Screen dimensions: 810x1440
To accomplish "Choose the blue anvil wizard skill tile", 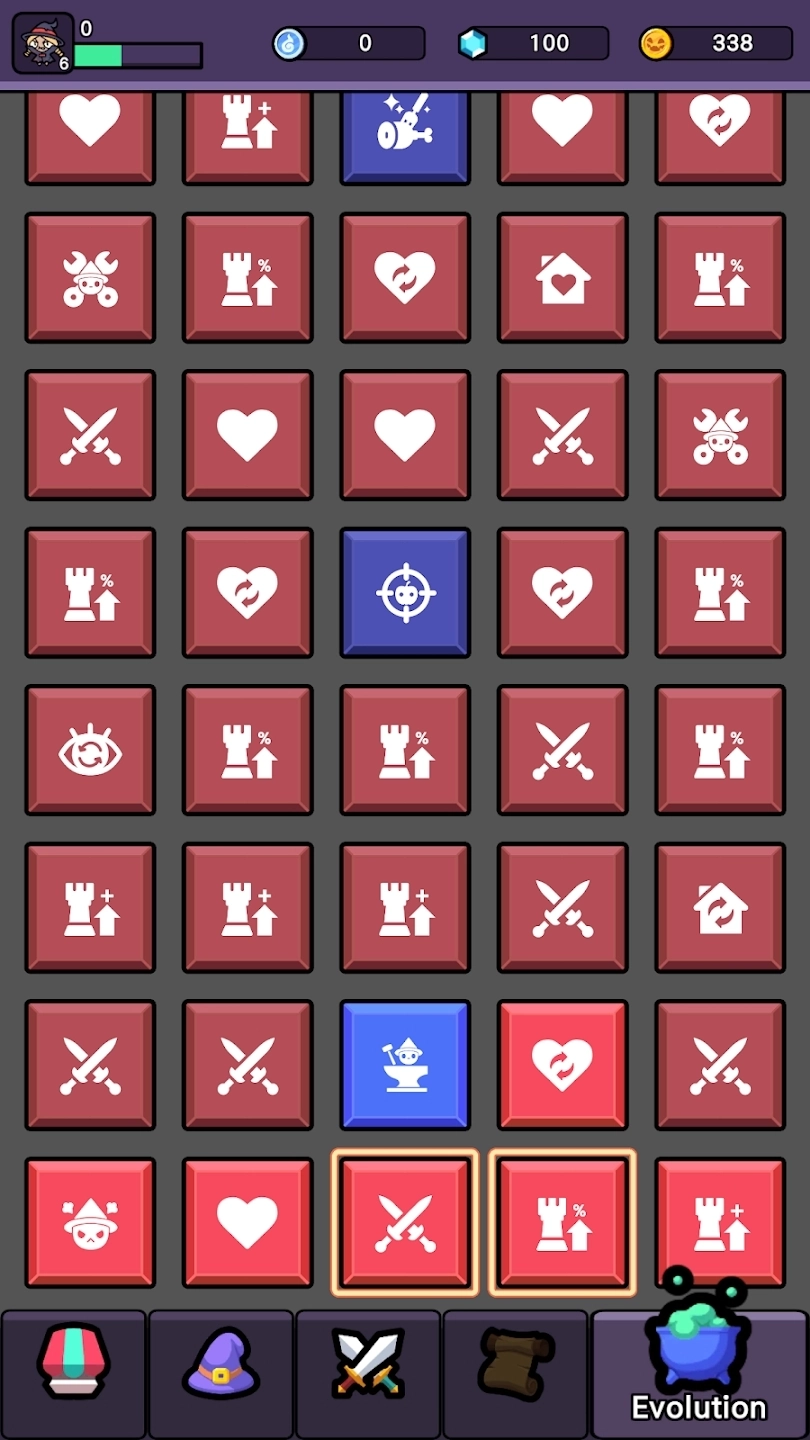I will [x=405, y=1065].
